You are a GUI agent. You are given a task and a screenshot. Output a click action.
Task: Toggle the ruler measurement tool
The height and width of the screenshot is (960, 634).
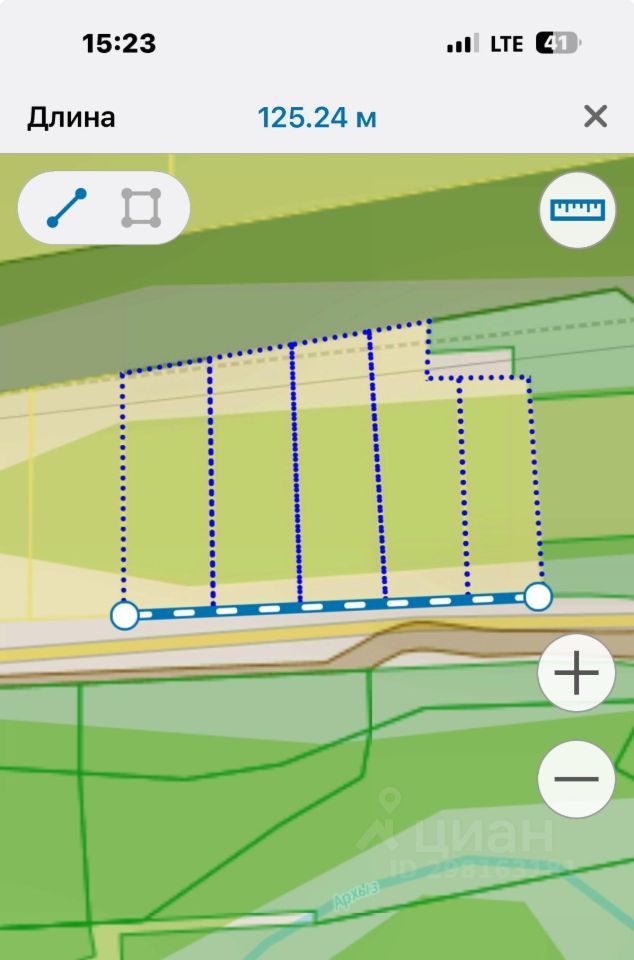(578, 209)
